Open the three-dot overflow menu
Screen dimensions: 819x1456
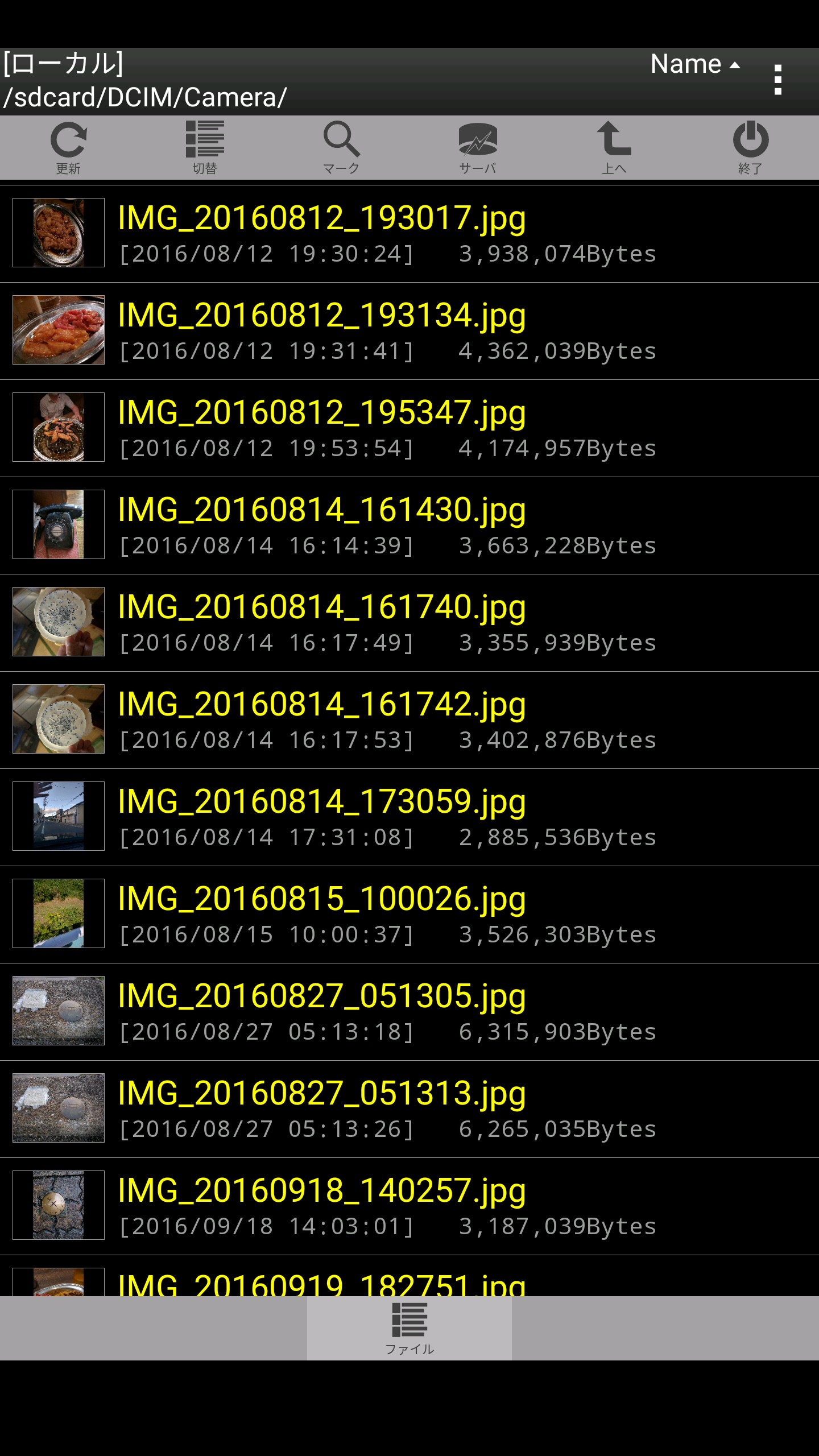click(778, 80)
